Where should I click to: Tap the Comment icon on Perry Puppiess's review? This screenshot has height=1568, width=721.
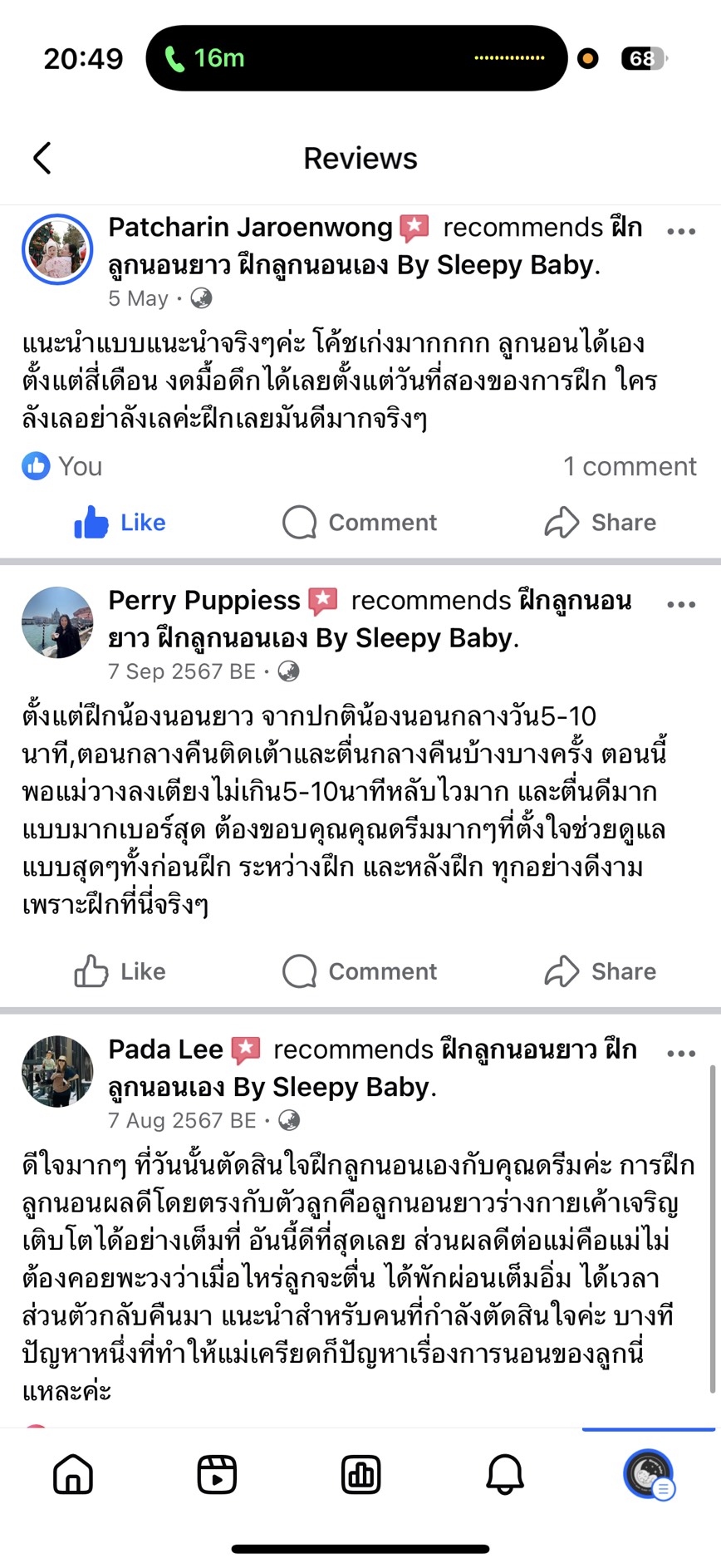pyautogui.click(x=360, y=971)
